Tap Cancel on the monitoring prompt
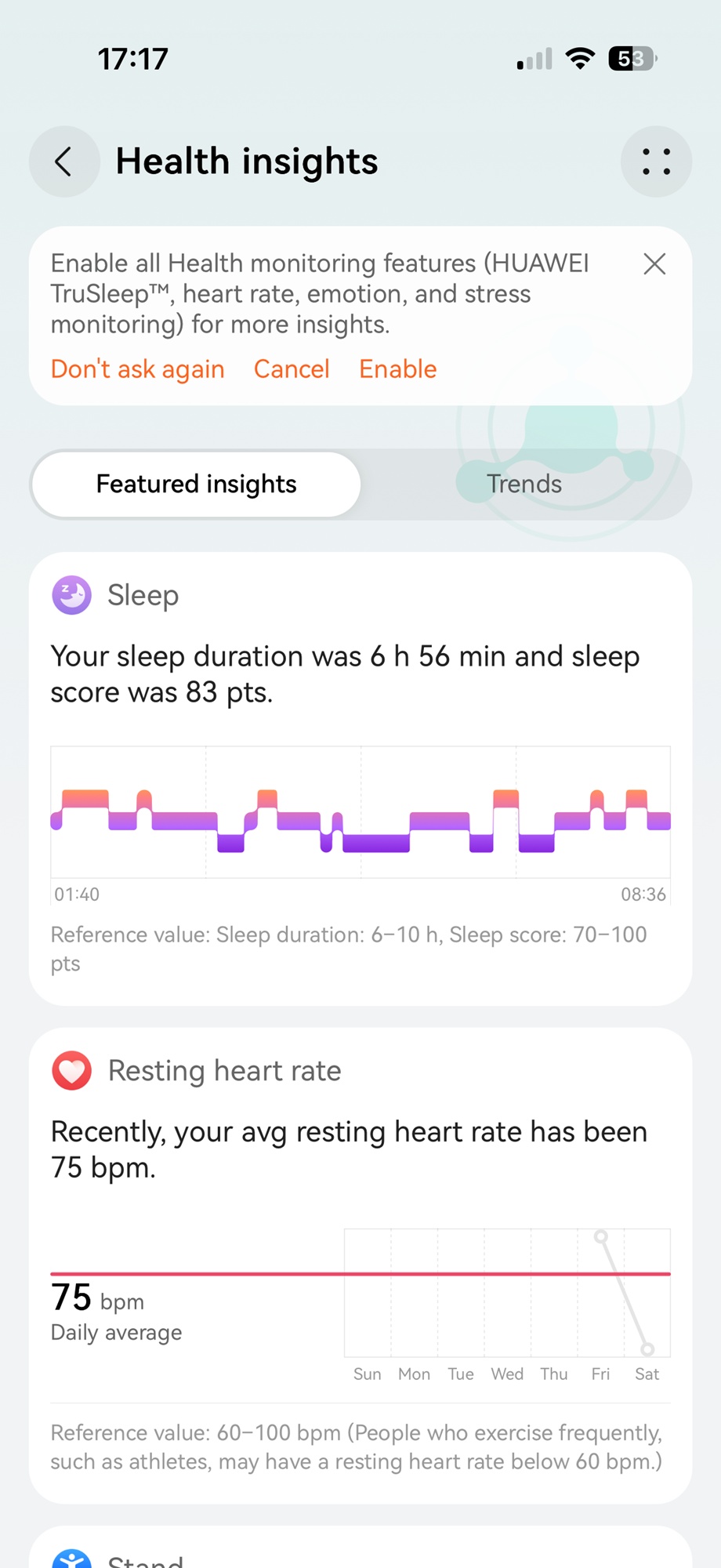The width and height of the screenshot is (721, 1568). coord(292,369)
